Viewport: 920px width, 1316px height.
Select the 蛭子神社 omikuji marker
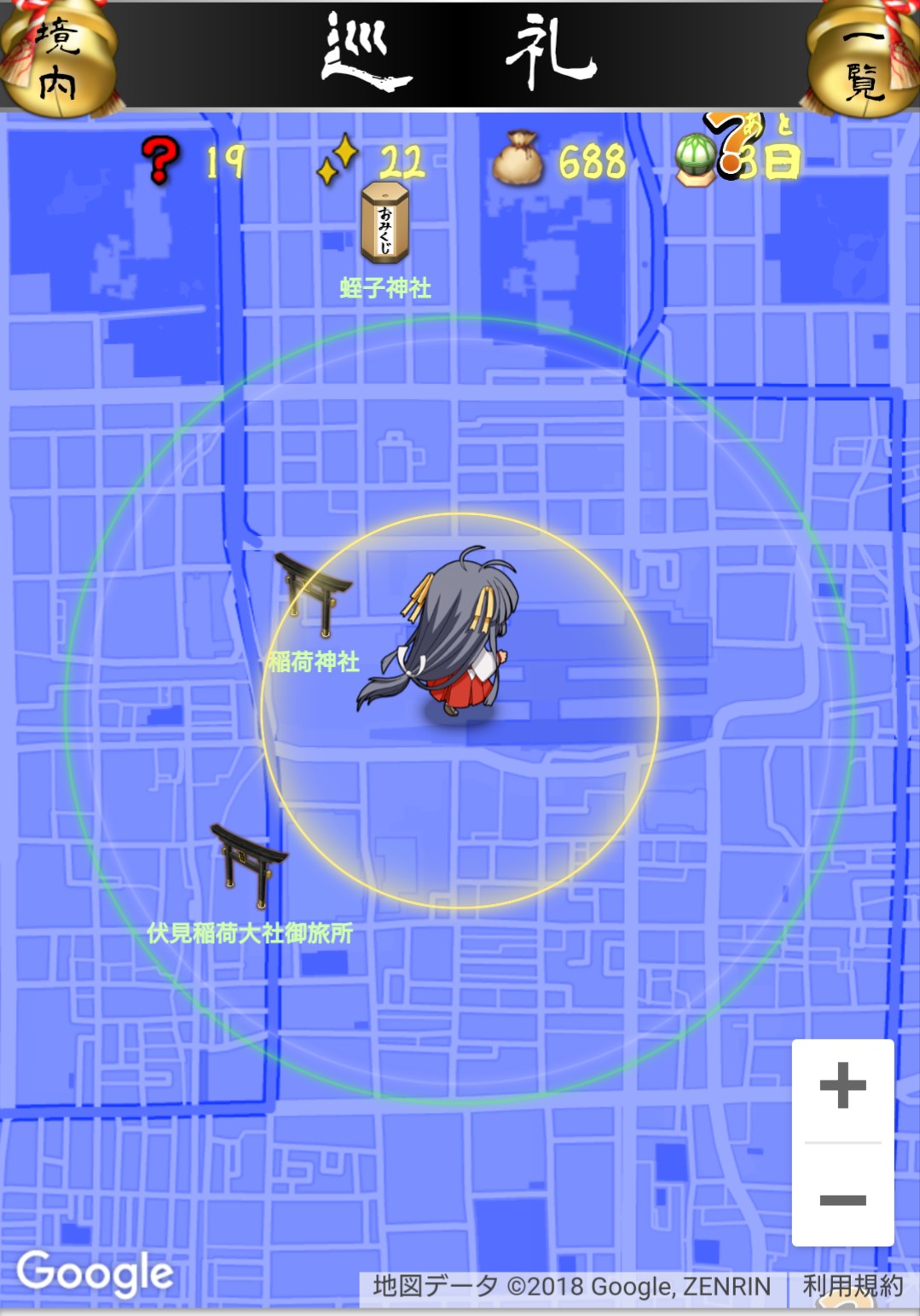385,223
